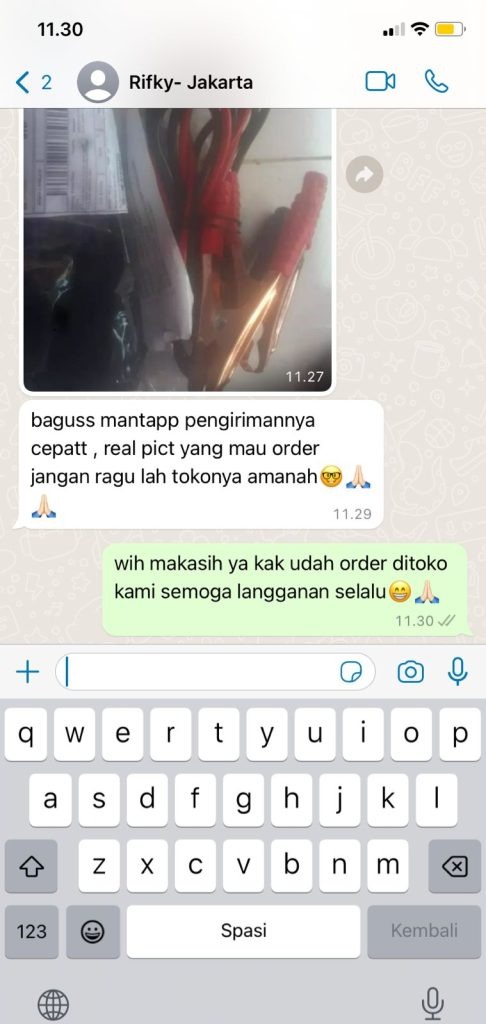The width and height of the screenshot is (486, 1024).
Task: Tap the Spasi space bar
Action: 244,931
